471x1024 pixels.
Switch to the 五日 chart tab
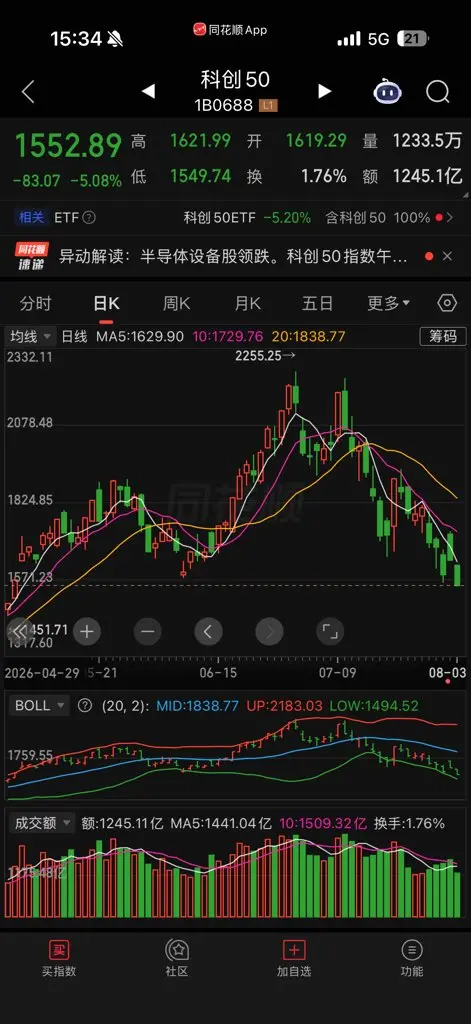tap(317, 304)
